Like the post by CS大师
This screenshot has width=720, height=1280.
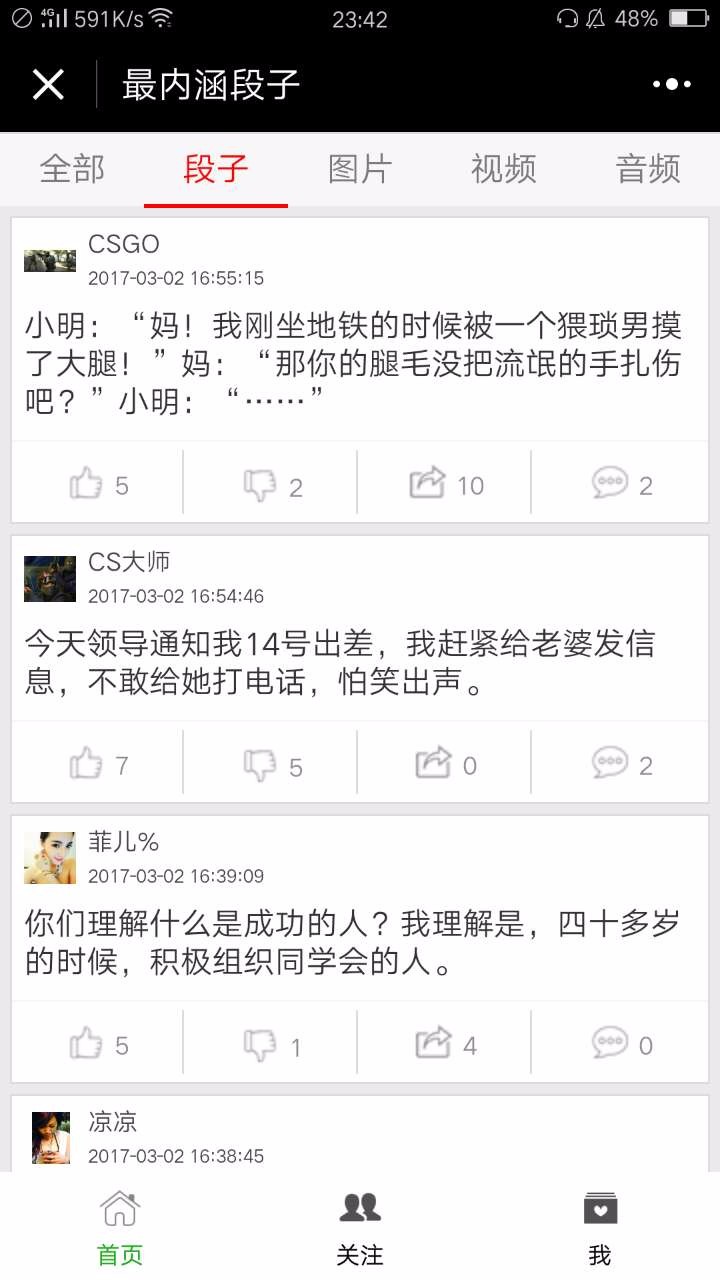coord(98,765)
